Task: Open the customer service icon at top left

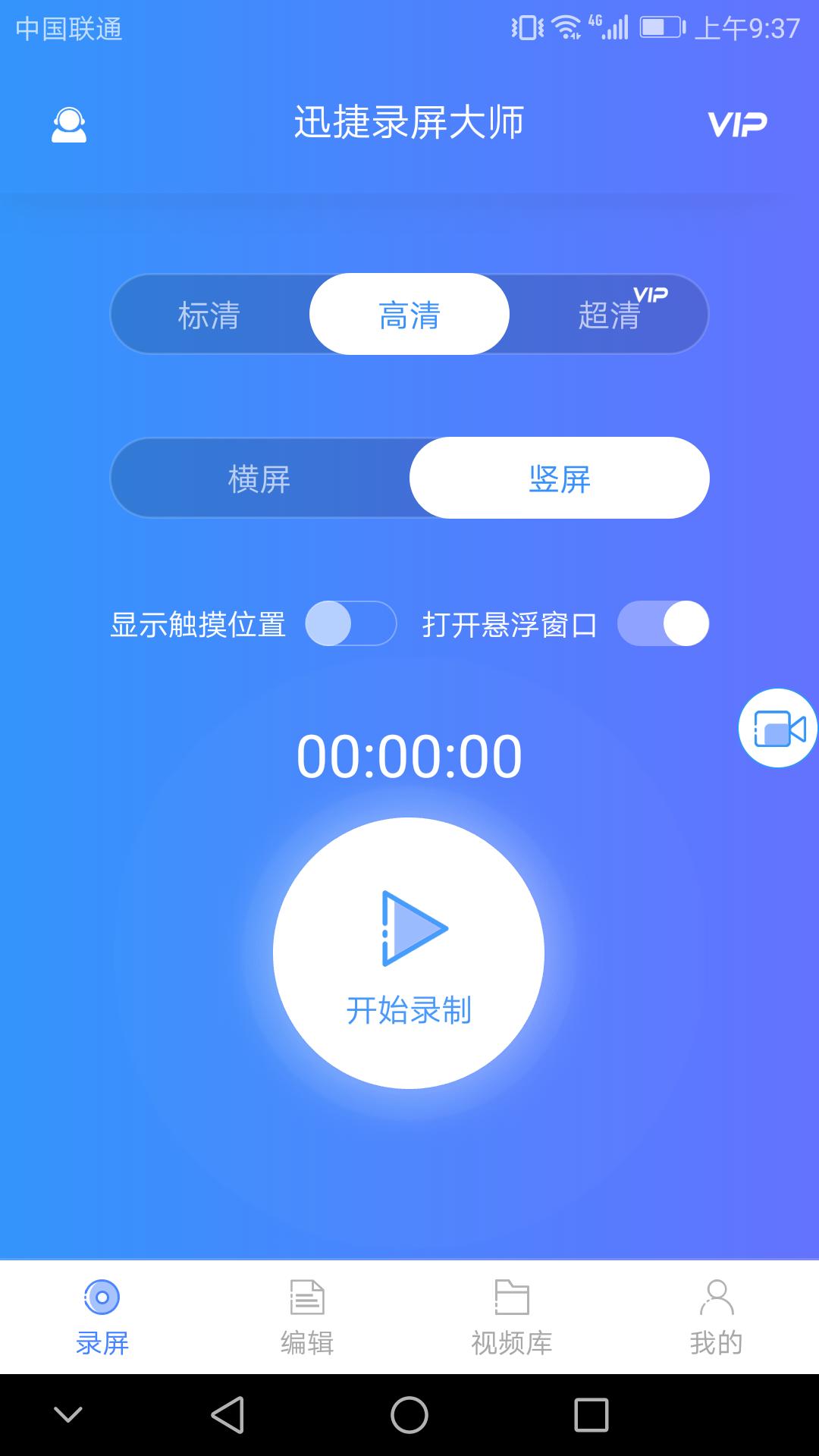Action: [x=69, y=124]
